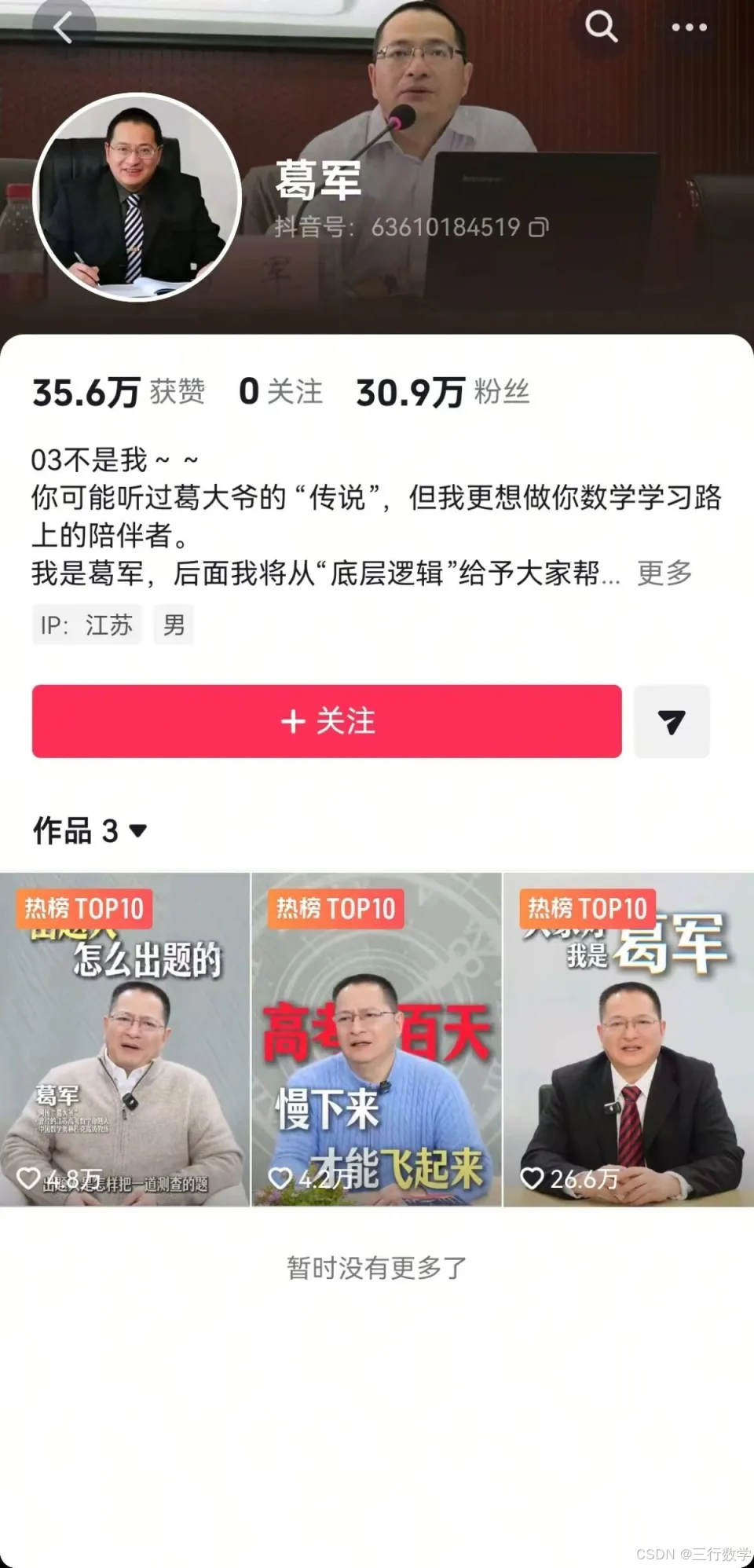Copy the 抖音号 63610184519 with copy icon
The width and height of the screenshot is (754, 1568).
(x=539, y=227)
